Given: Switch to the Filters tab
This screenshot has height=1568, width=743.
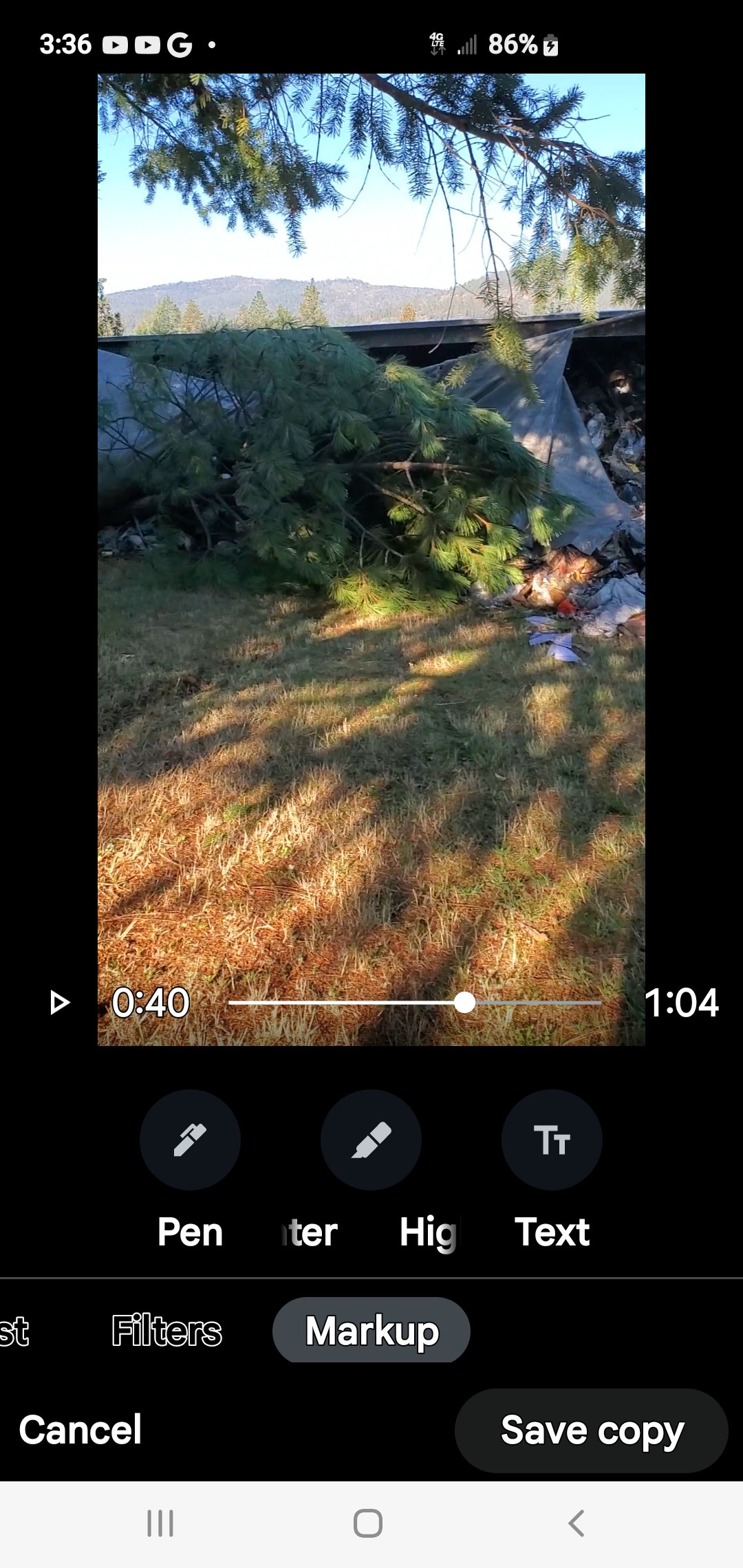Looking at the screenshot, I should [x=166, y=1331].
